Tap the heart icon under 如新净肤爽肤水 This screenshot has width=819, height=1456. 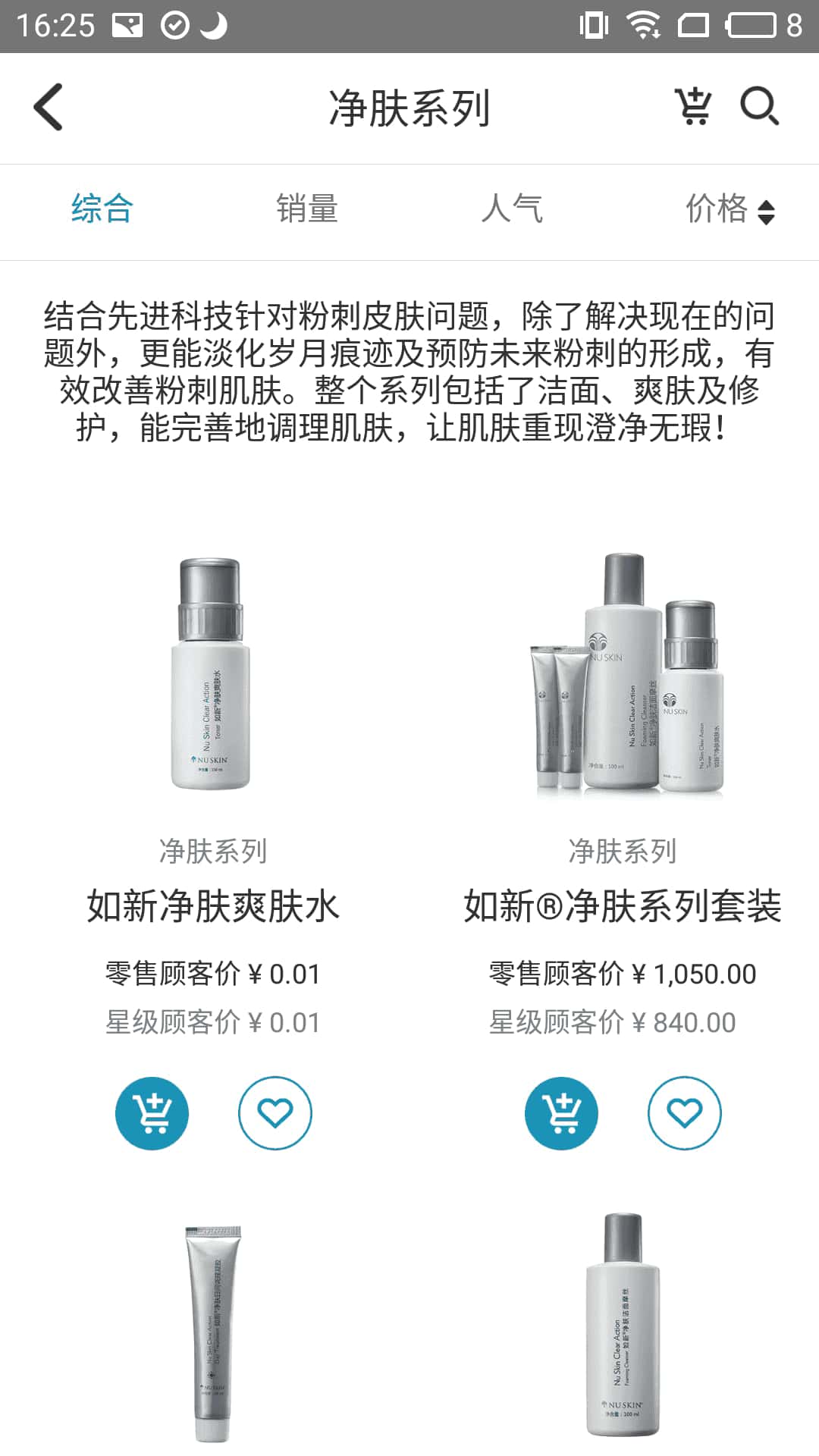(276, 1112)
